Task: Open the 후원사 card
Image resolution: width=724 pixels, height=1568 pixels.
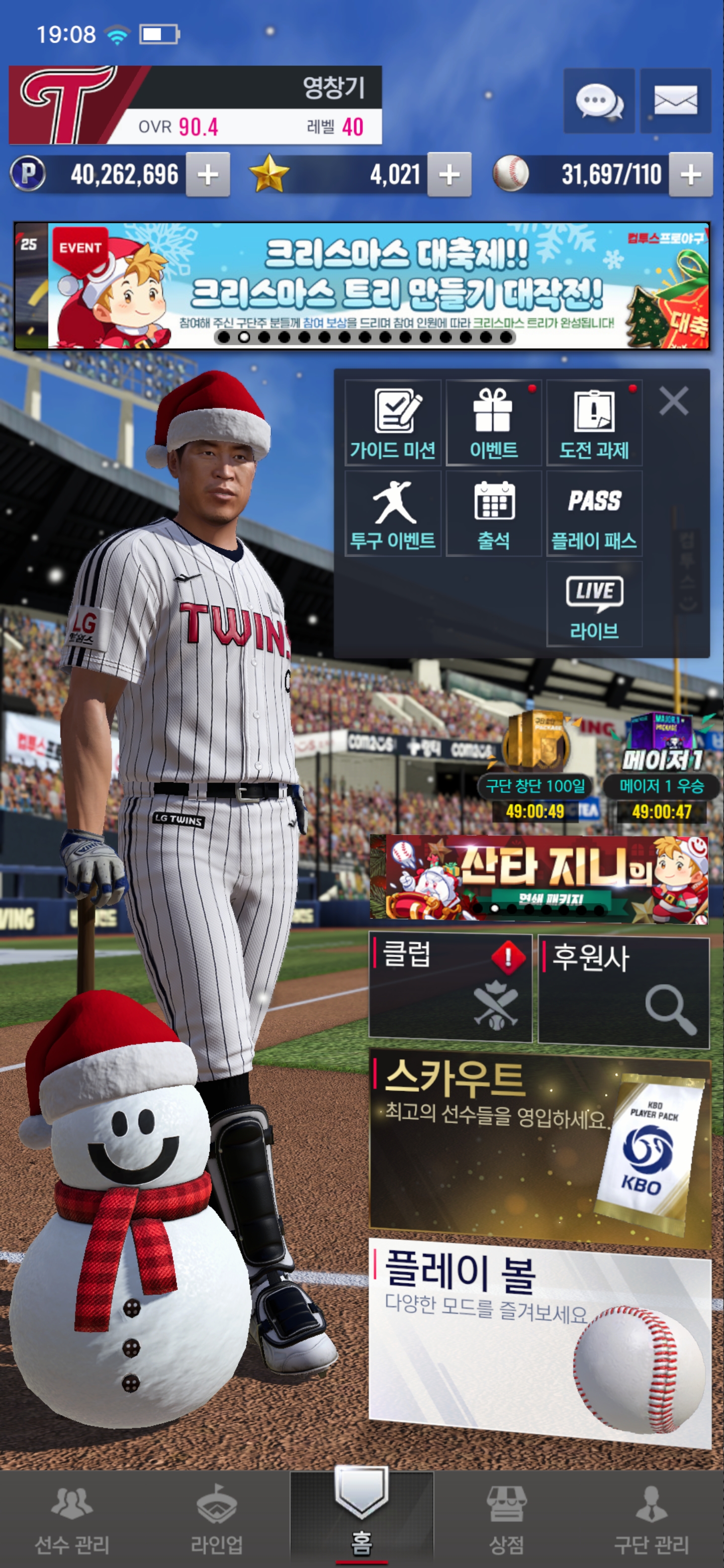Action: tap(623, 991)
